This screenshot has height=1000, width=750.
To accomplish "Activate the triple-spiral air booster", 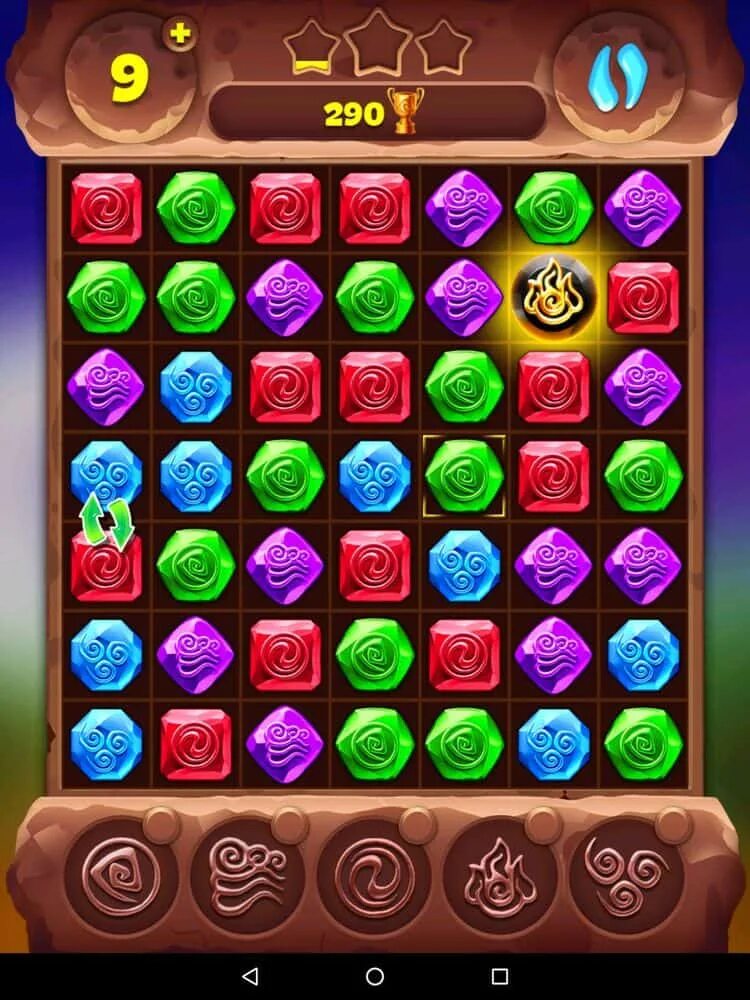I will (x=626, y=876).
